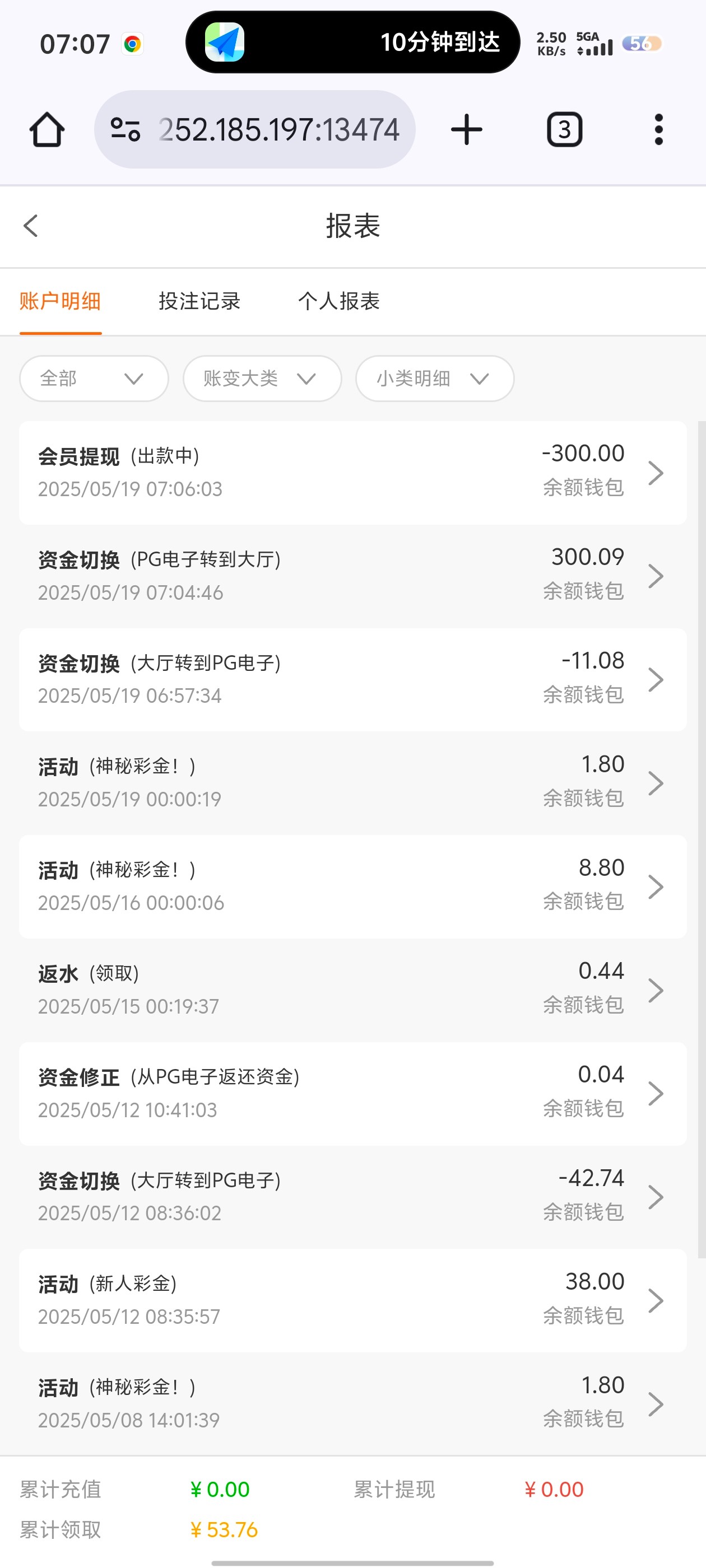
Task: View the 8.80 神秘彩金 activity record
Action: [x=352, y=886]
